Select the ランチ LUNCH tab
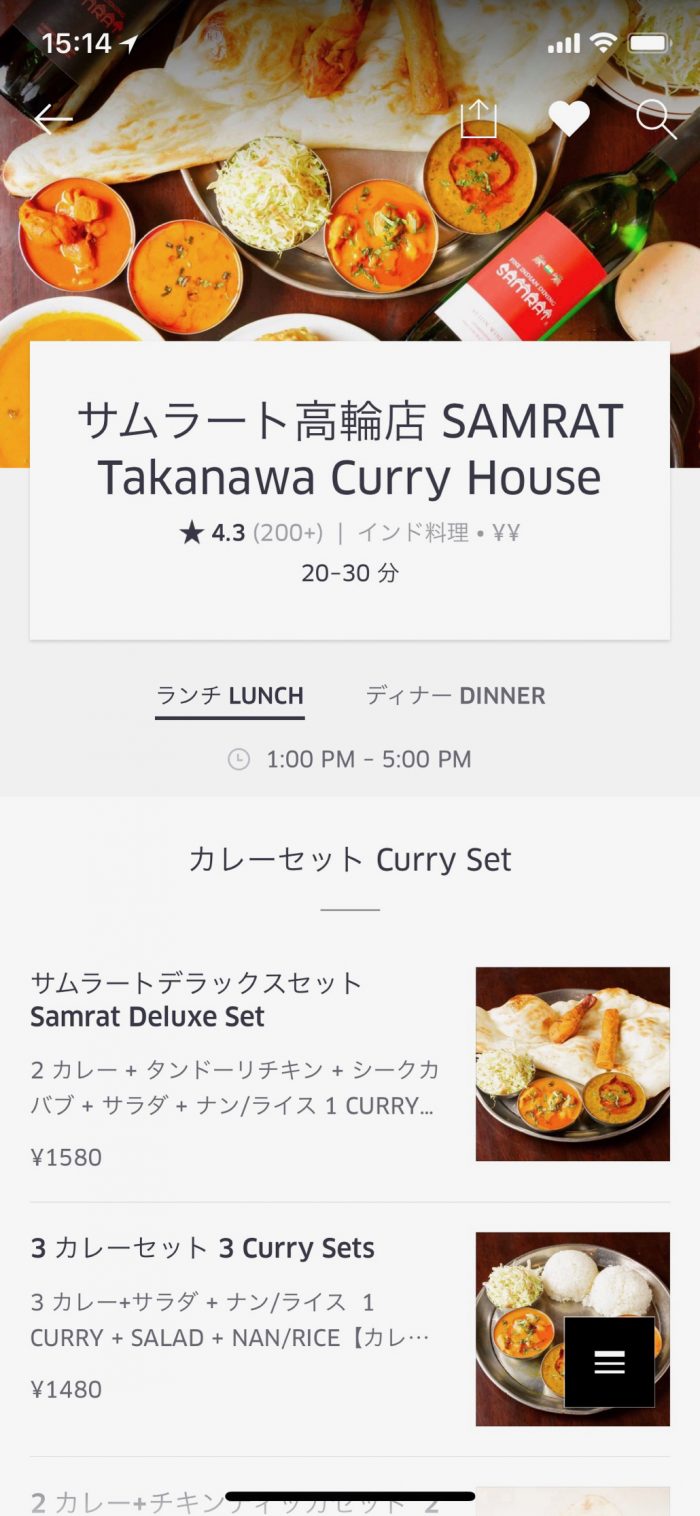This screenshot has width=700, height=1516. pos(230,696)
